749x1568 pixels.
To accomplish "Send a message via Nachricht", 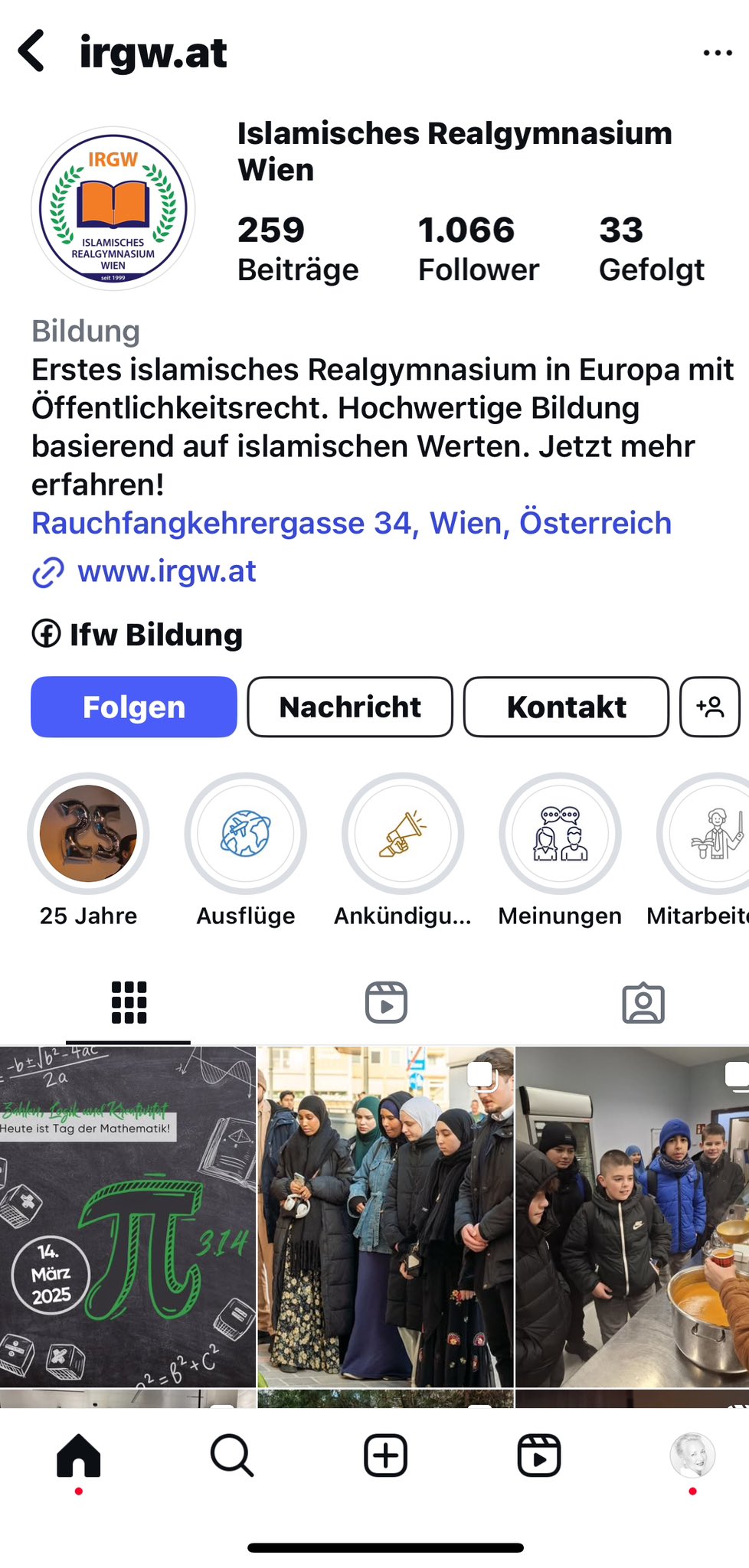I will (x=350, y=707).
